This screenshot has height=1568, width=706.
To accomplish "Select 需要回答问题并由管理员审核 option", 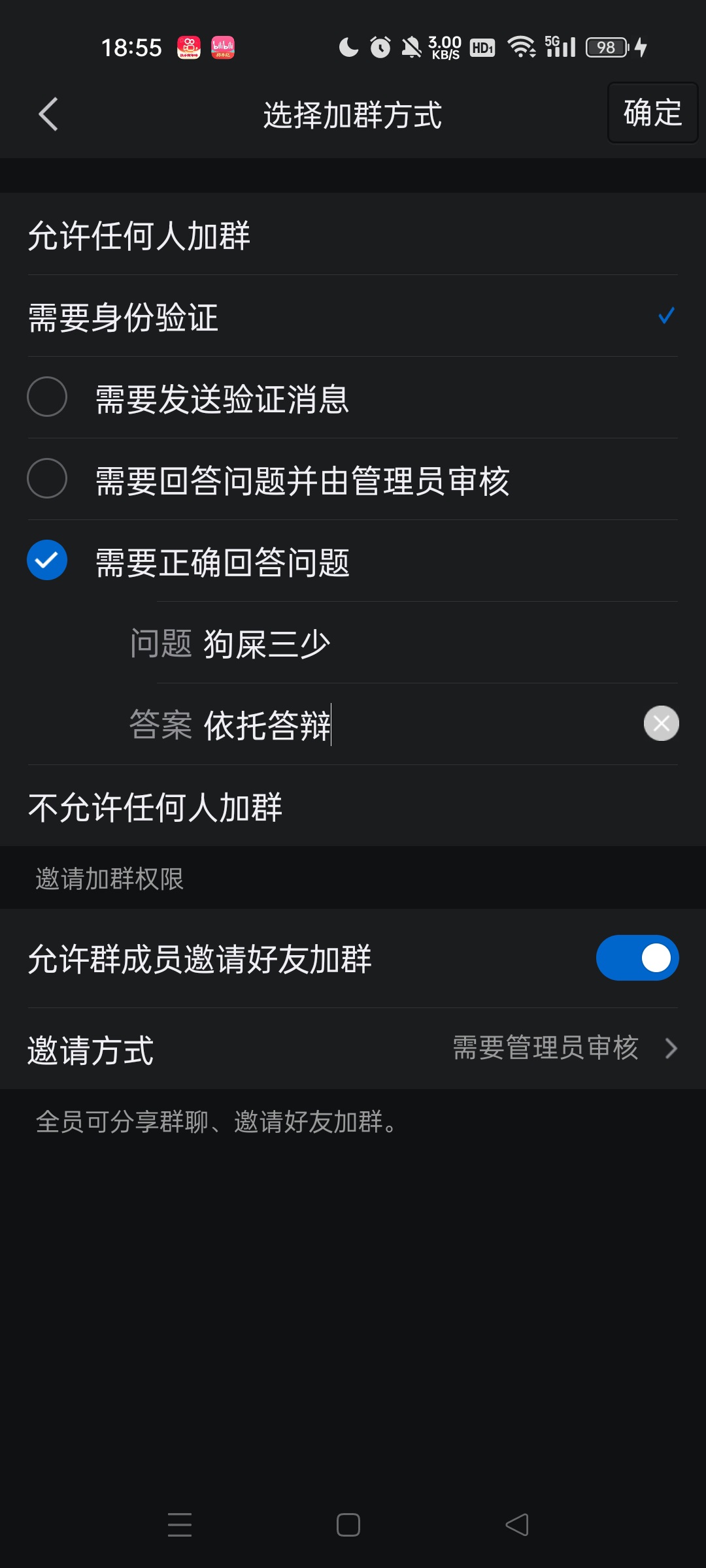I will coord(47,479).
